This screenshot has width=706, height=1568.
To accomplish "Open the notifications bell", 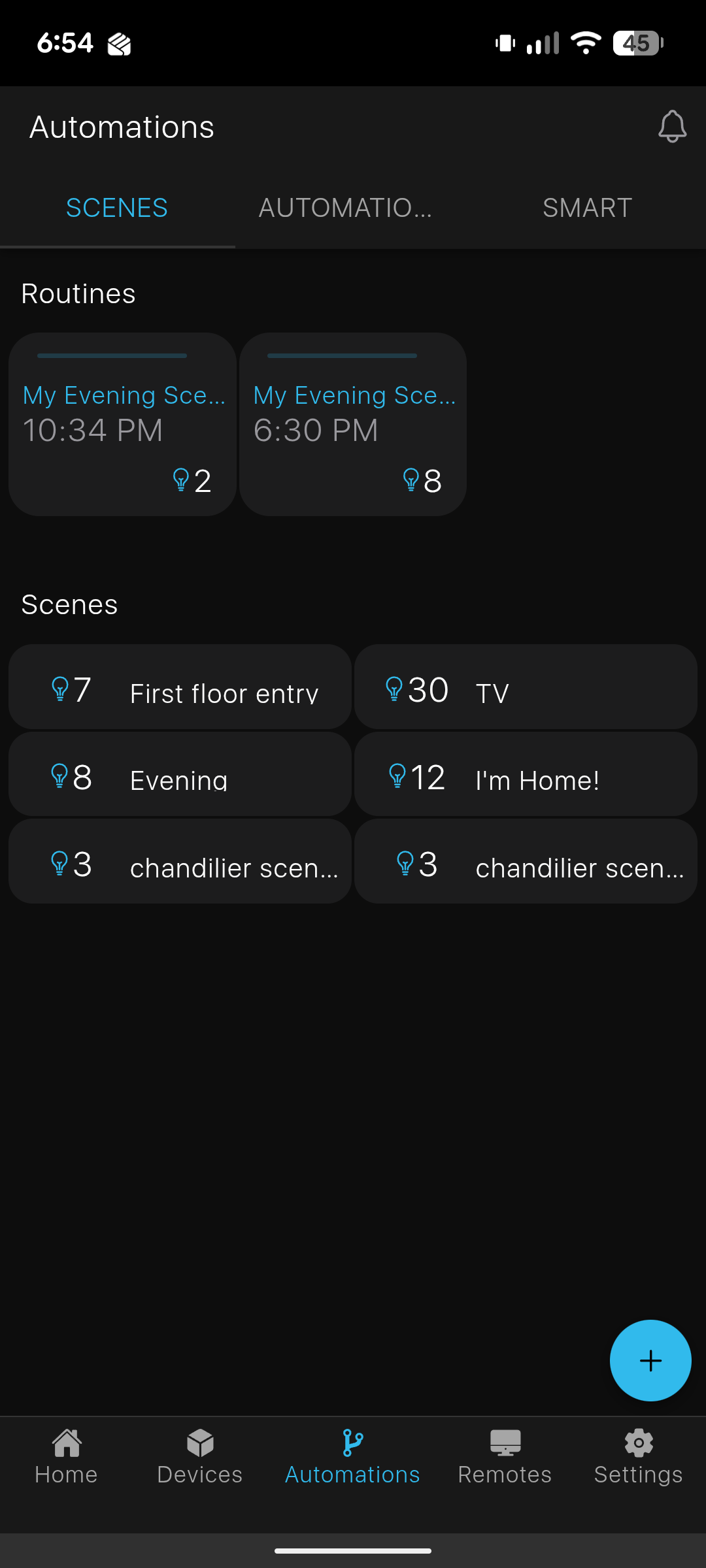I will (x=673, y=127).
